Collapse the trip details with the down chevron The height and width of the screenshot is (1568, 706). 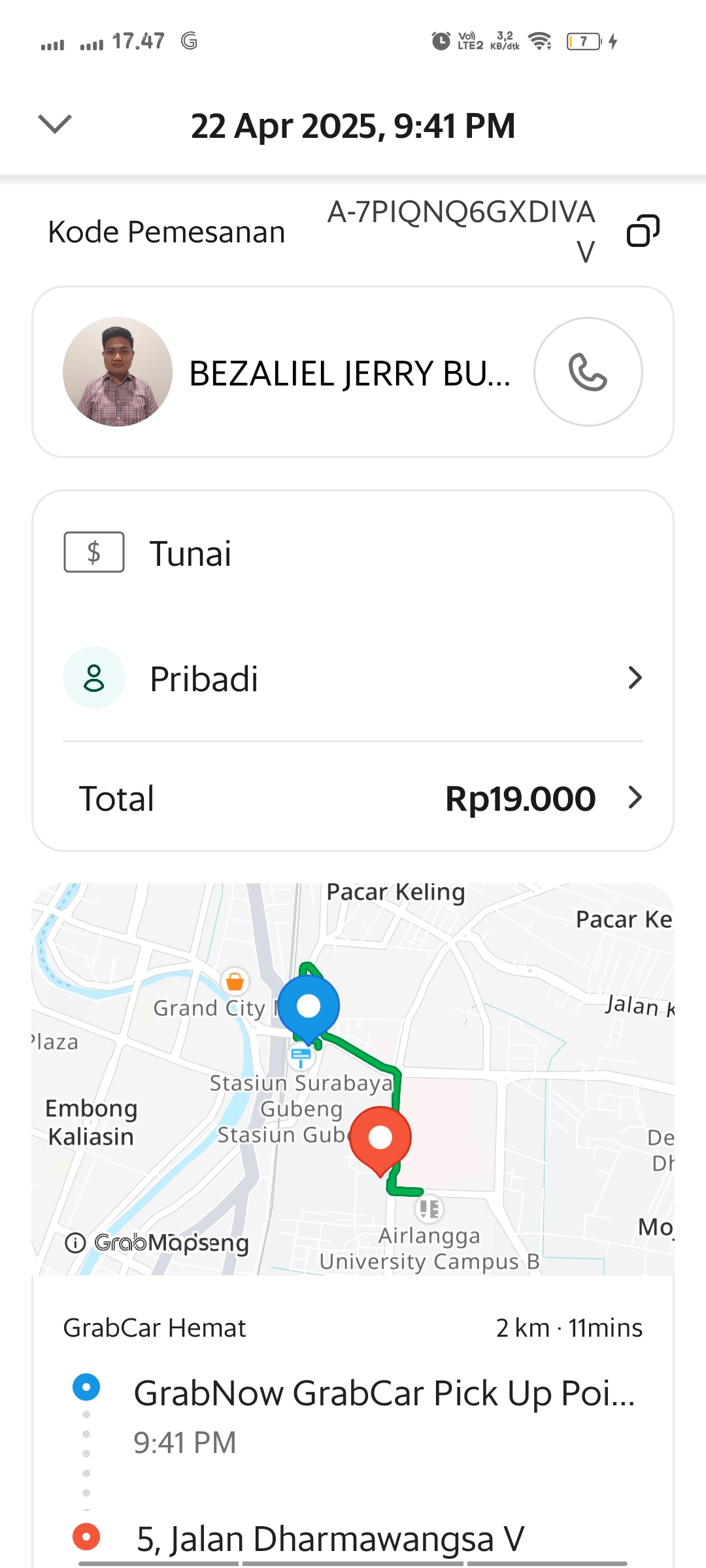(x=55, y=124)
